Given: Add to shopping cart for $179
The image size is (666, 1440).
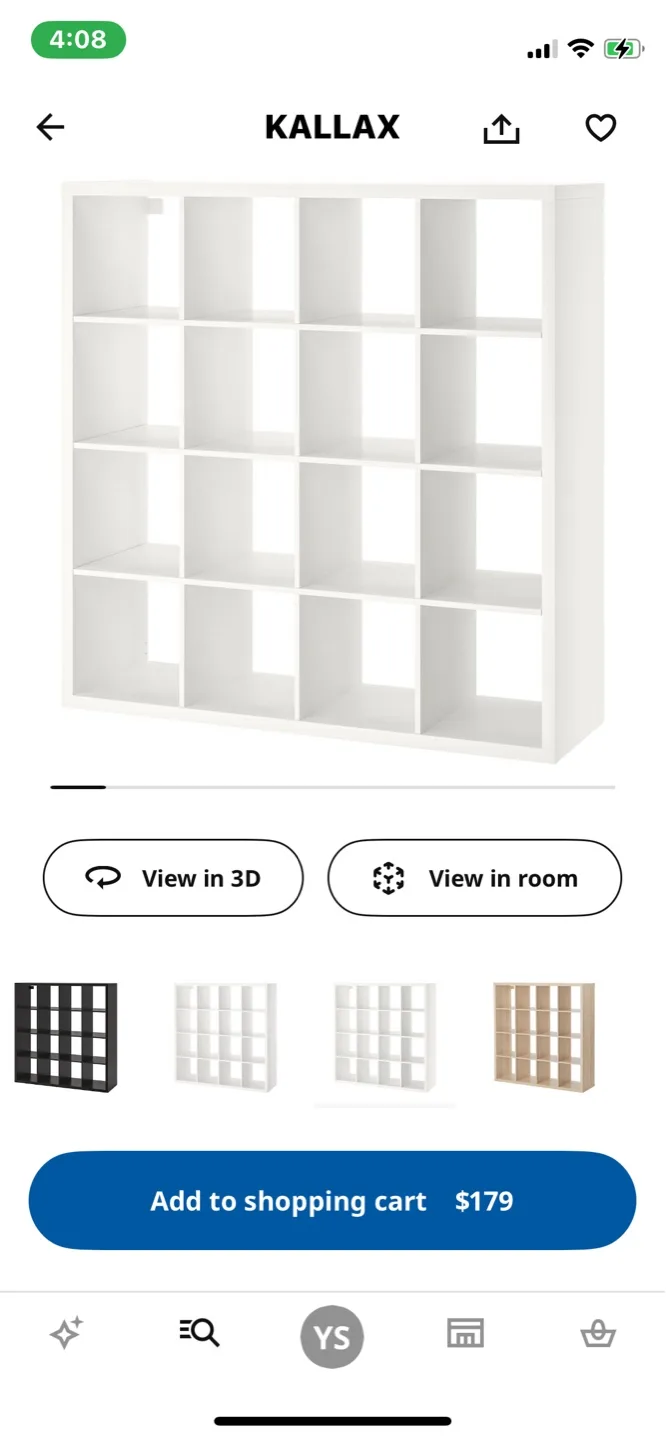Looking at the screenshot, I should tap(332, 1200).
